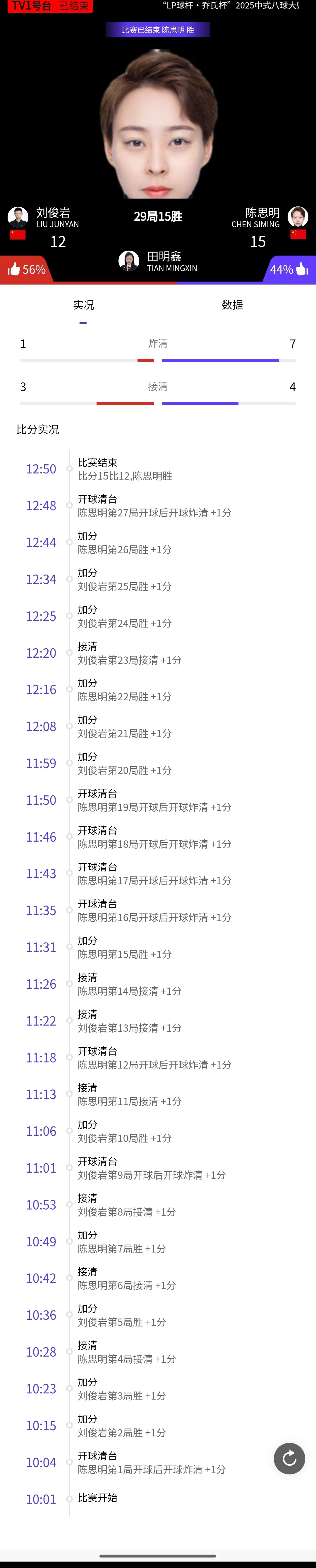Screen dimensions: 316x1568
Task: Open 陈思明's player avatar
Action: pyautogui.click(x=298, y=217)
